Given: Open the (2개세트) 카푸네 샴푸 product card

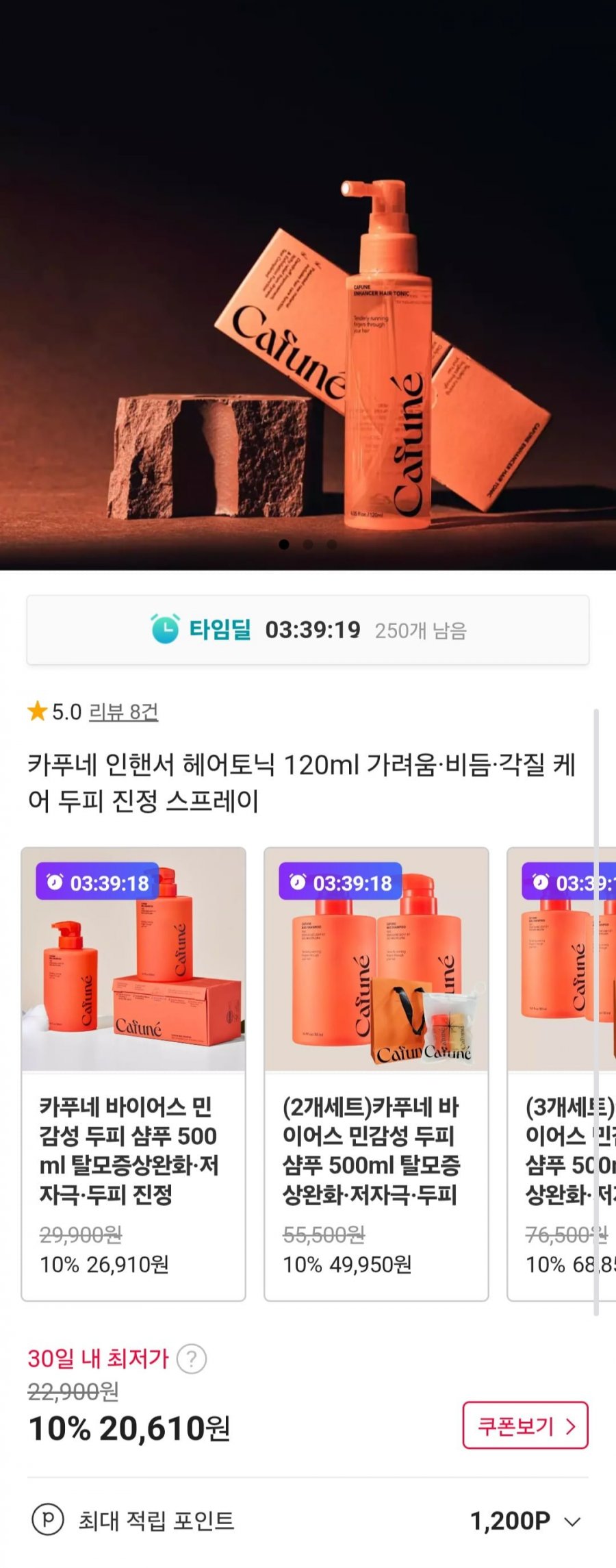Looking at the screenshot, I should click(x=376, y=1074).
